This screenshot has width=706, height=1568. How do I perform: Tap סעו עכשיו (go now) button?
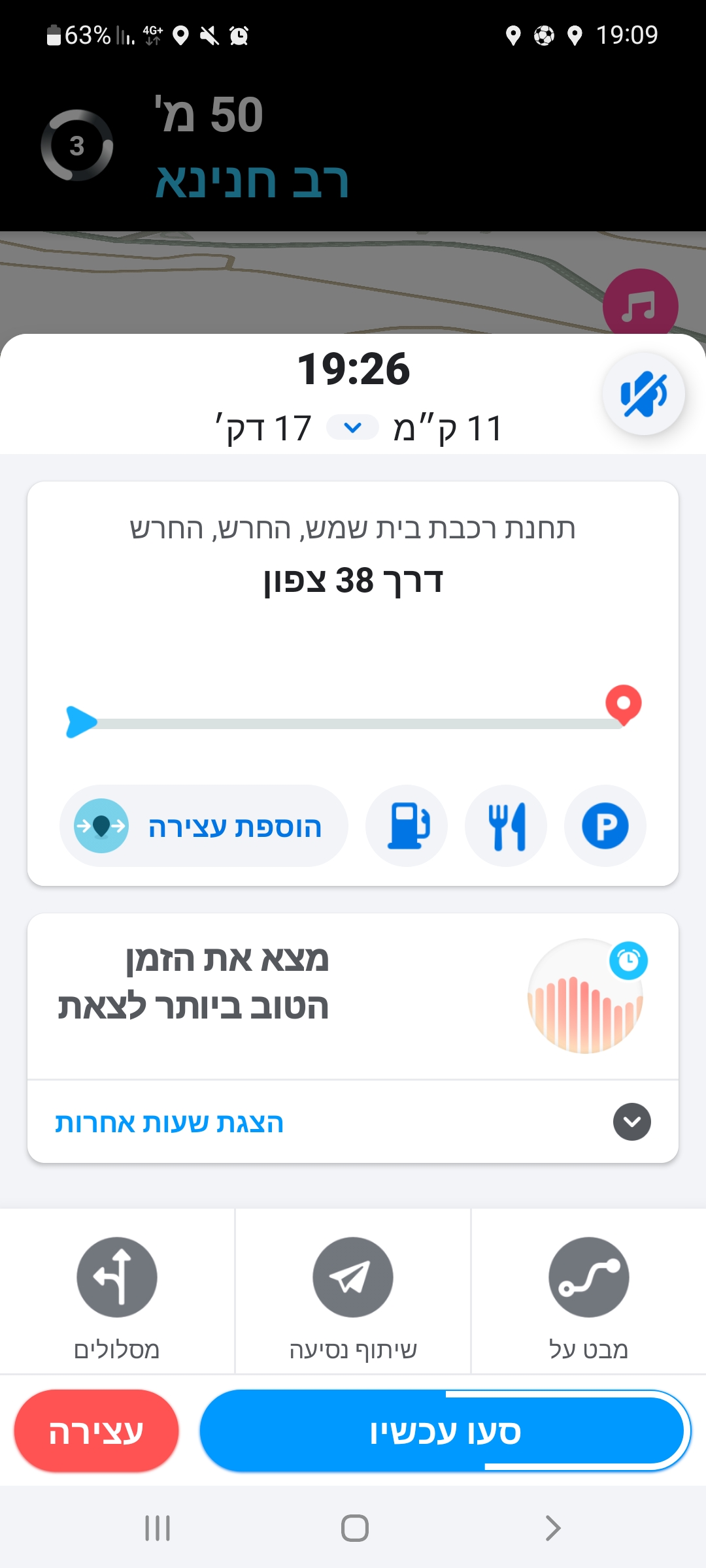coord(445,1431)
